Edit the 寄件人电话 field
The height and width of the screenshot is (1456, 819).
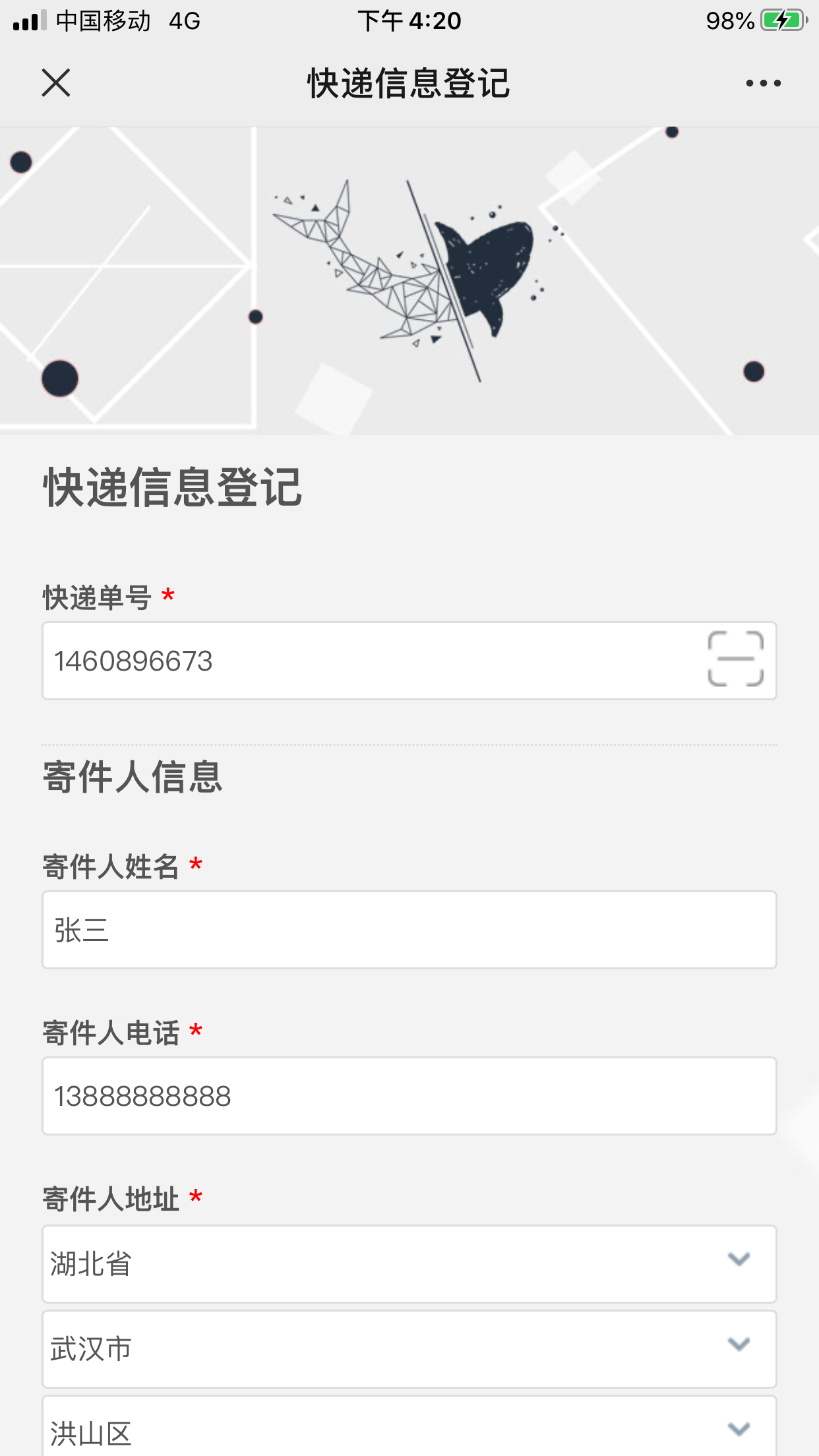[x=409, y=1096]
